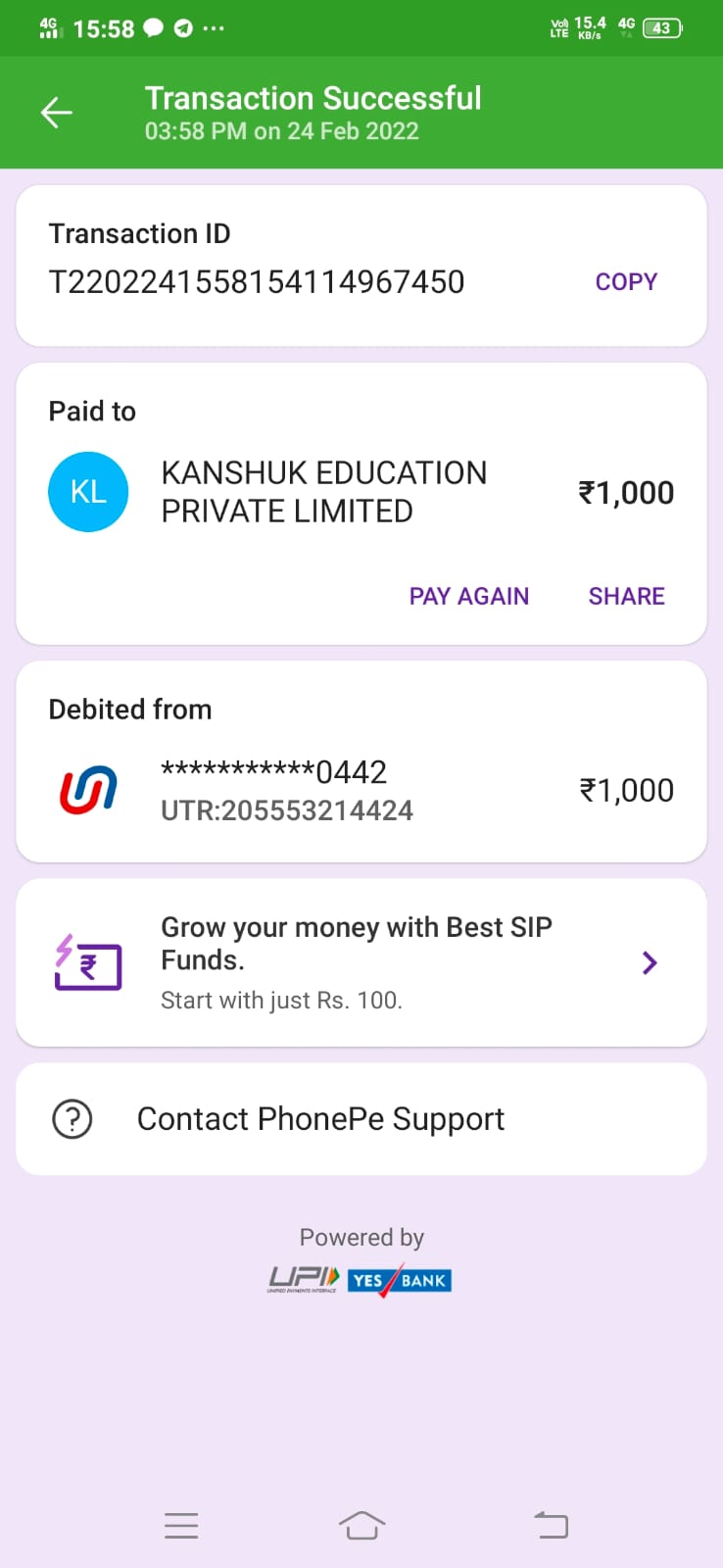
Task: Tap the system back button
Action: tap(551, 1525)
